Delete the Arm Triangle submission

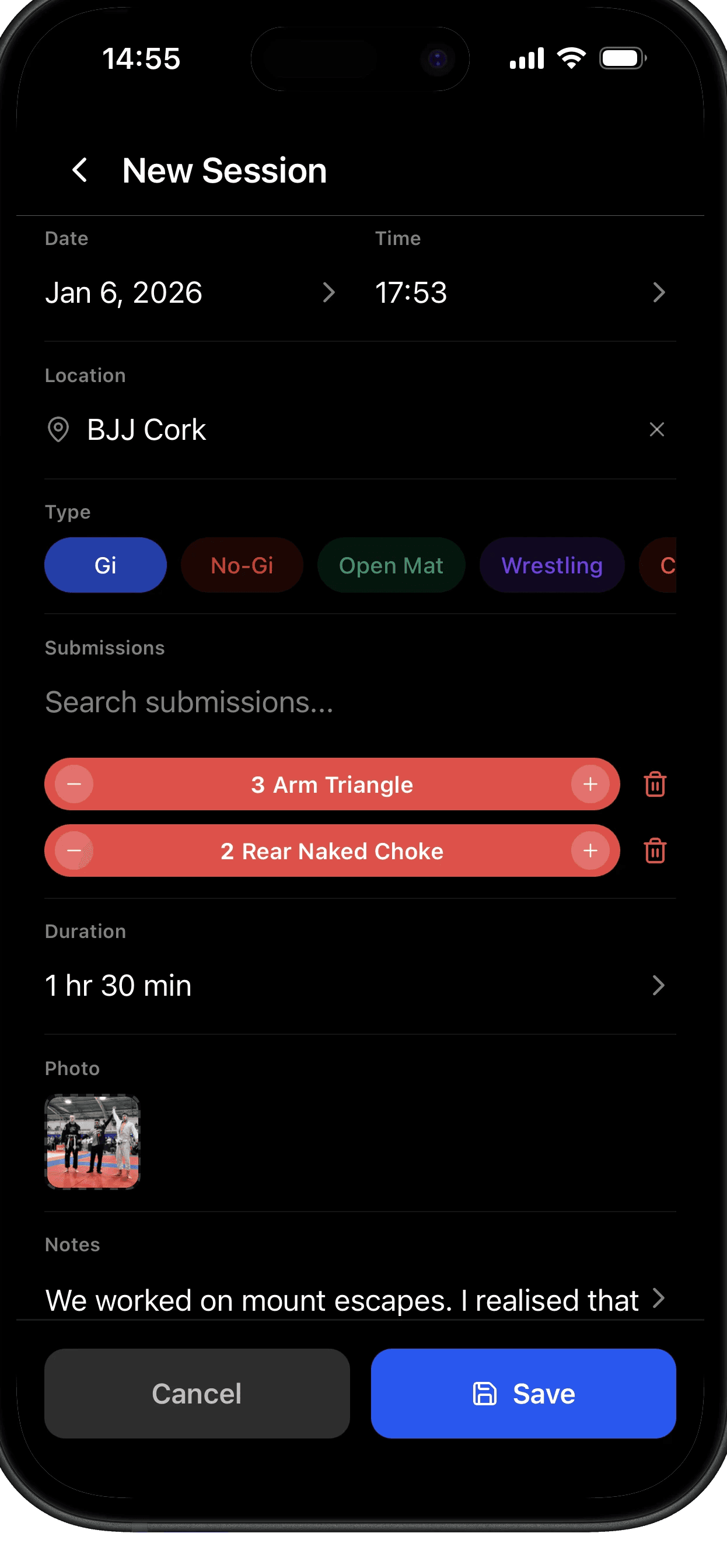655,785
